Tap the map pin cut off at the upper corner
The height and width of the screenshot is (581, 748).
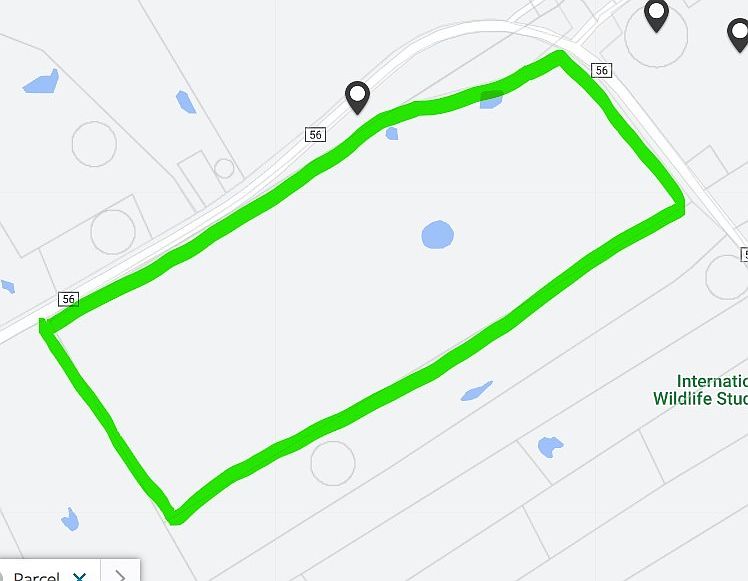pos(738,34)
